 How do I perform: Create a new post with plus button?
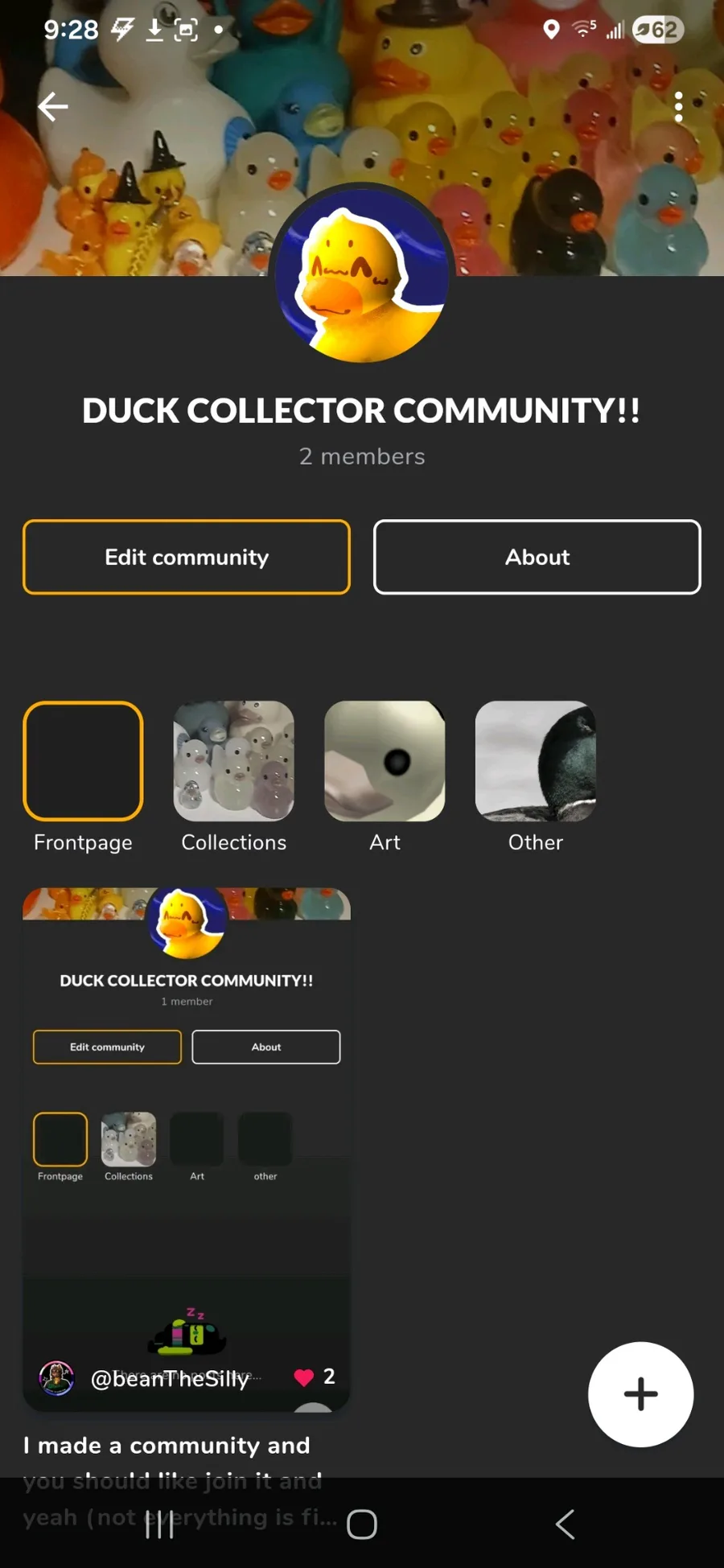click(x=640, y=1393)
